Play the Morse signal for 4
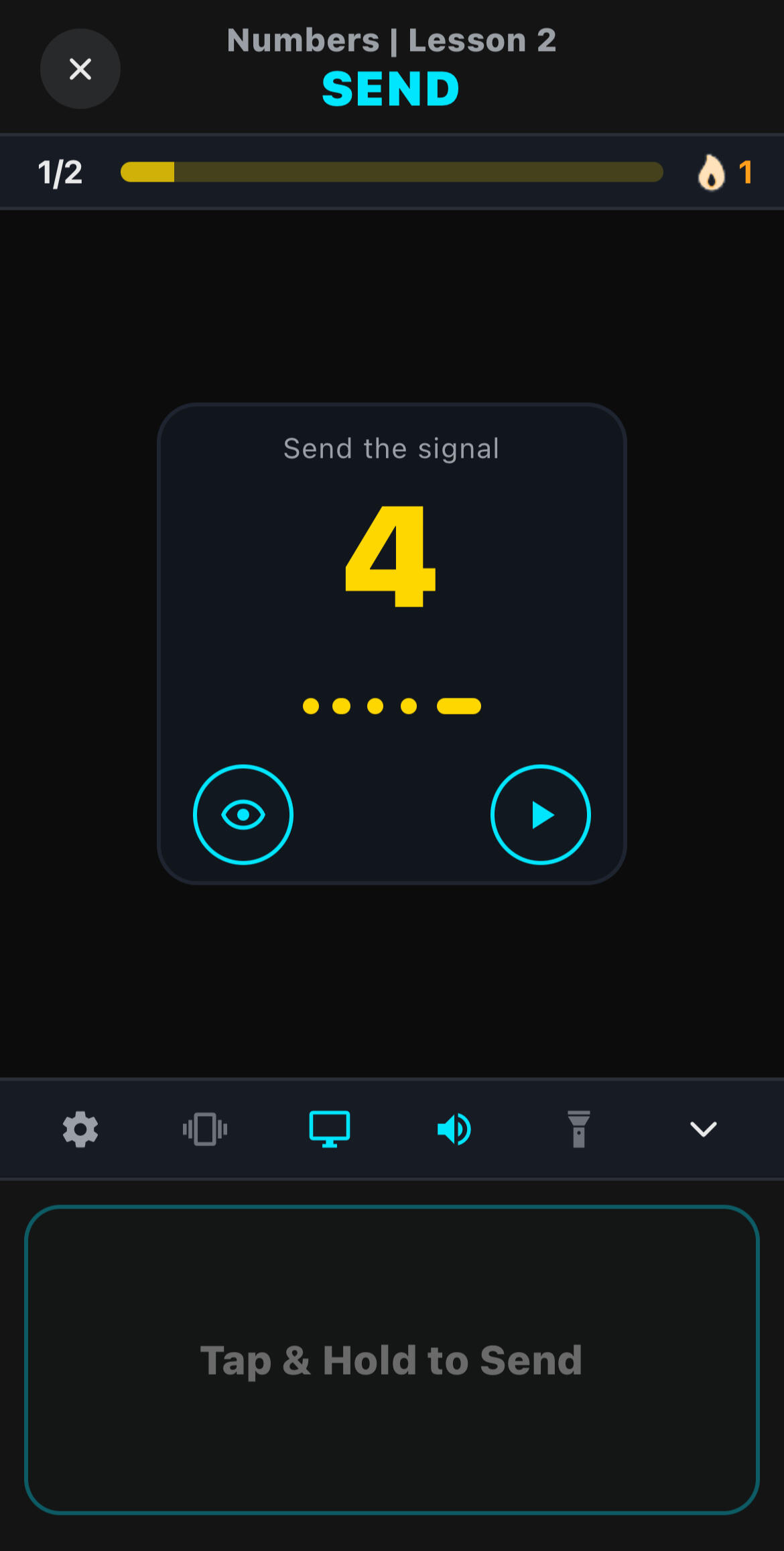784x1551 pixels. point(541,814)
